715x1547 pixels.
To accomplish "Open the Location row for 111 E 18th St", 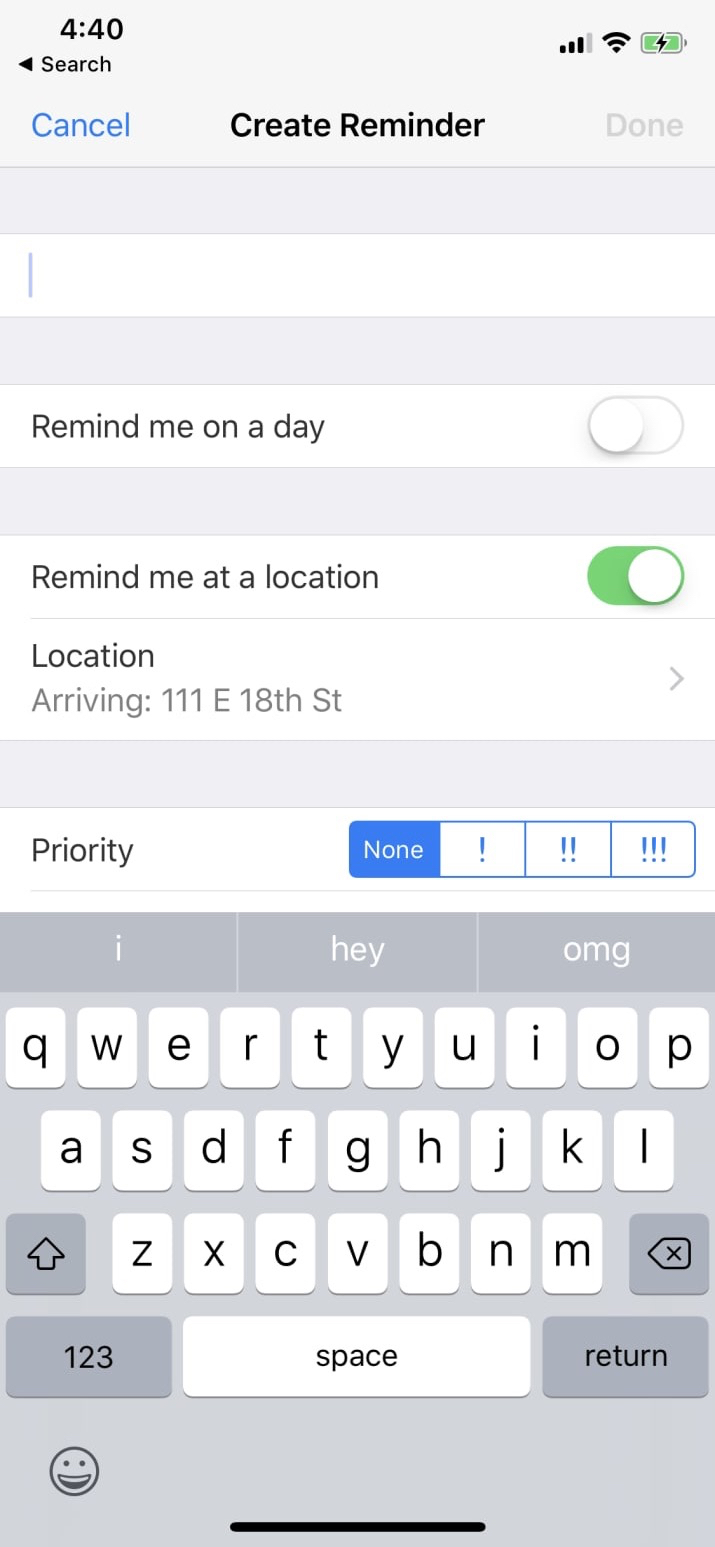I will tap(357, 679).
